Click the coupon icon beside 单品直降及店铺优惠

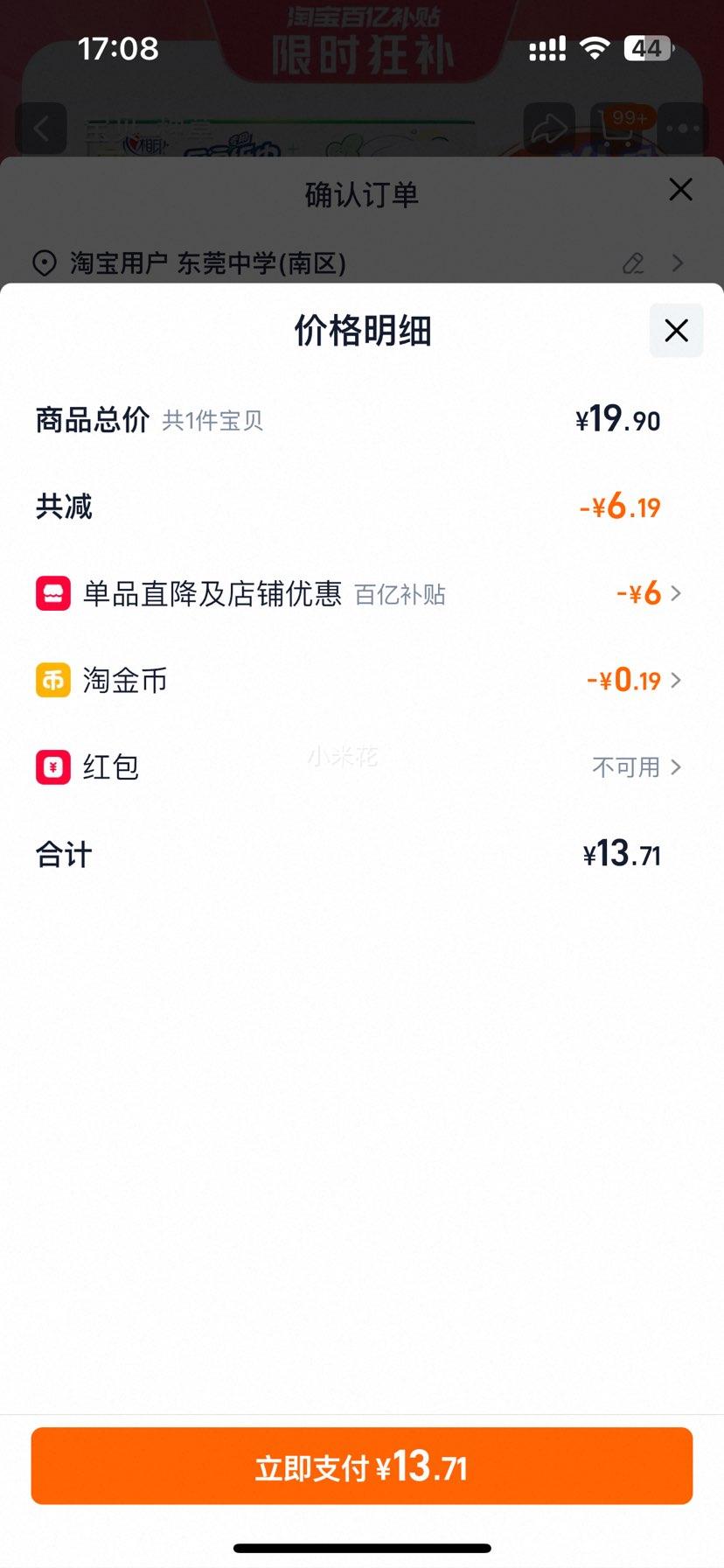click(53, 593)
